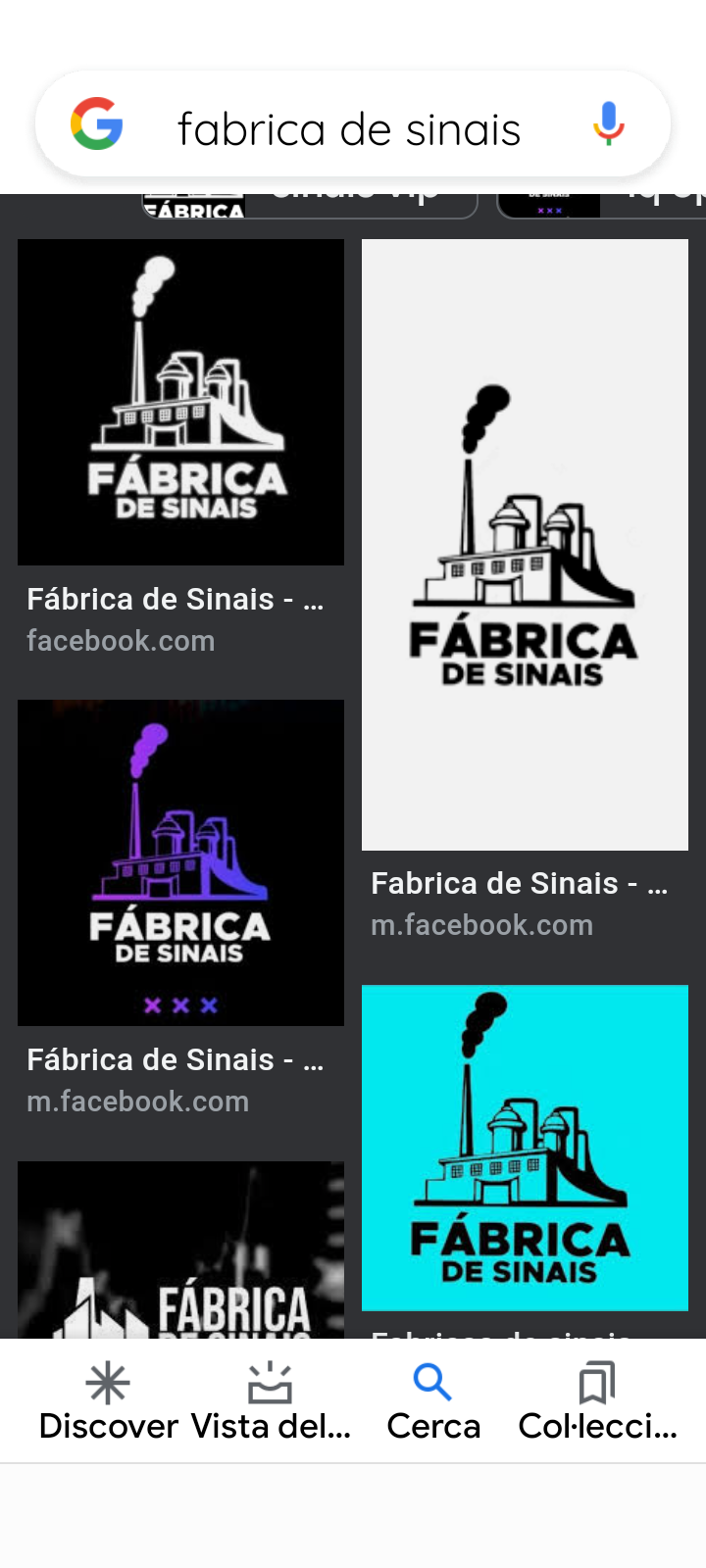Screen dimensions: 706x1568
Task: Open the partly visible blurred dark image result
Action: (x=180, y=1249)
